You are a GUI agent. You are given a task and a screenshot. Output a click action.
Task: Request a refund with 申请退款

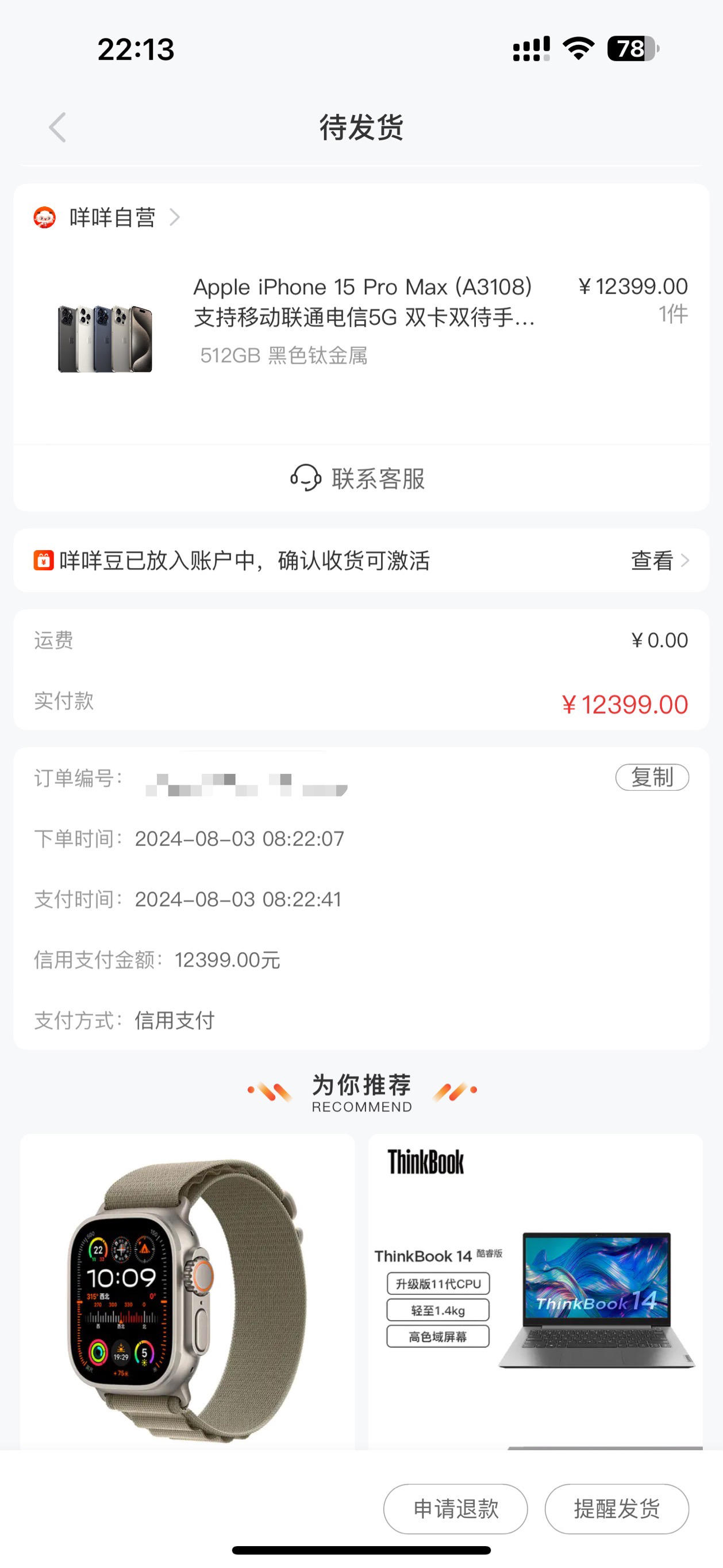[x=455, y=1508]
